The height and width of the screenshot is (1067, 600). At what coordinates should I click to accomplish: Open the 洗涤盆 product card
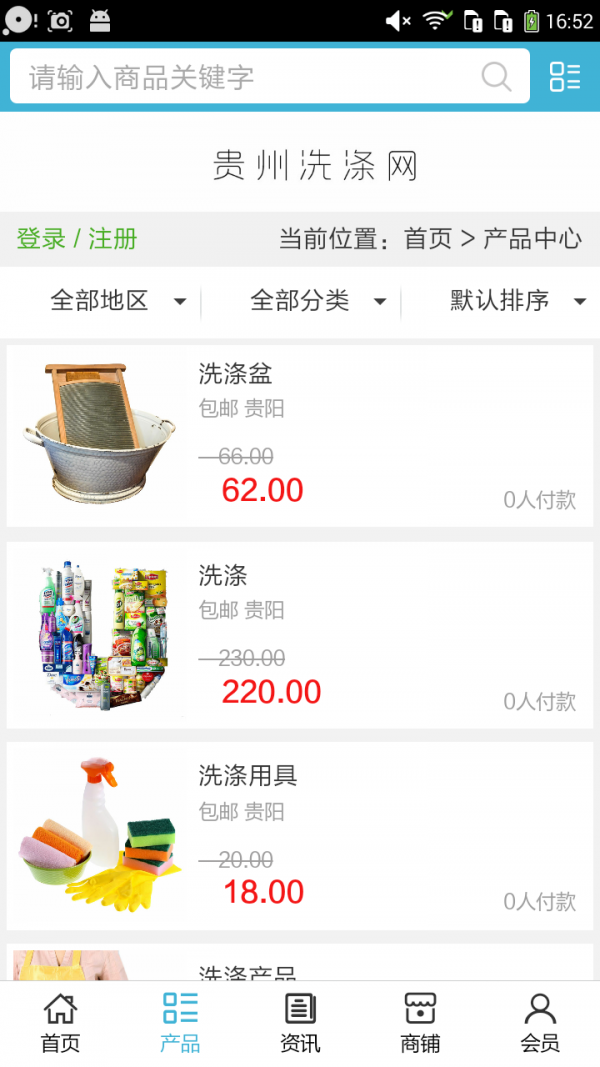[300, 436]
